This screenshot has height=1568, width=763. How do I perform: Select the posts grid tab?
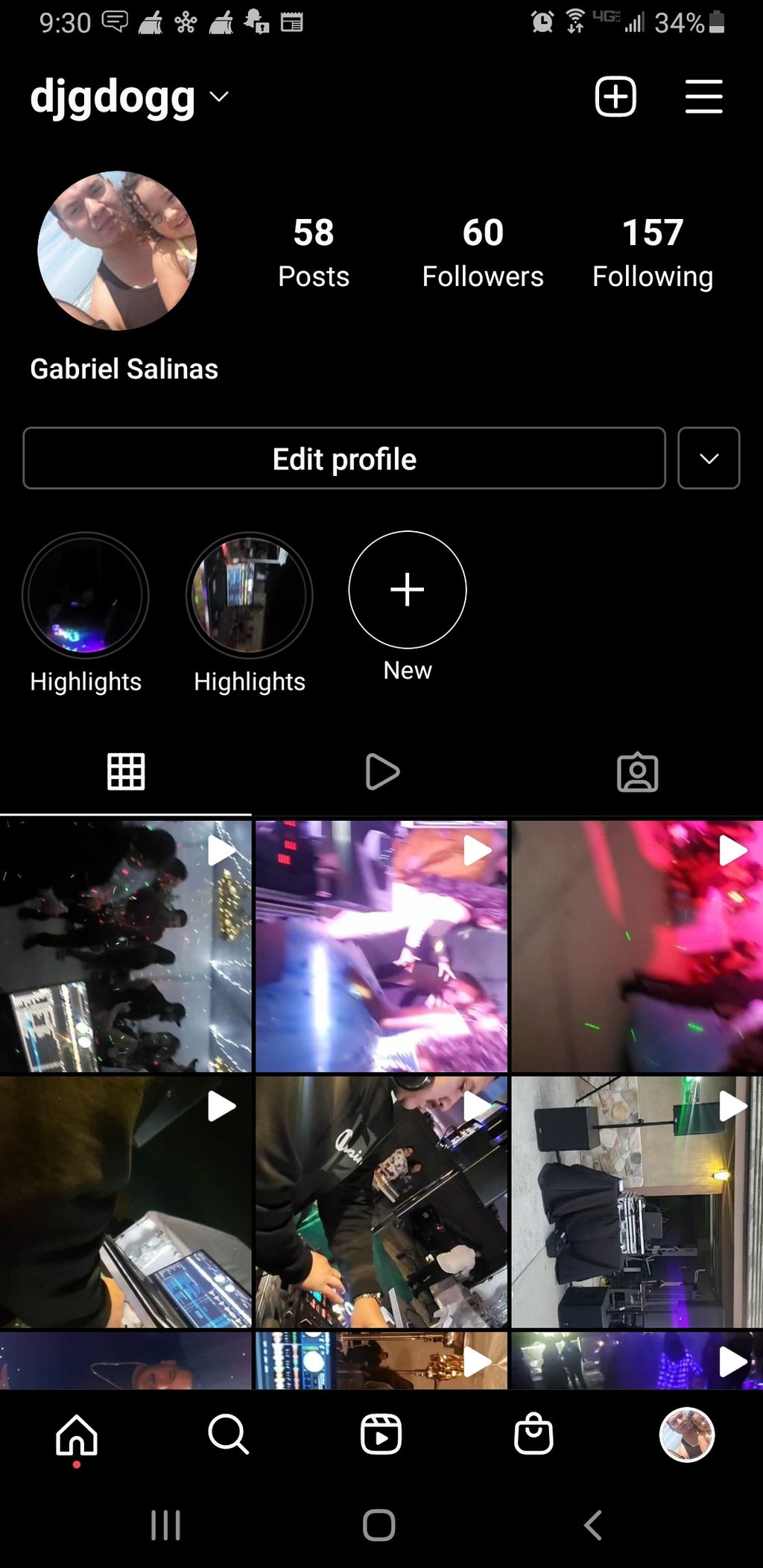coord(126,772)
